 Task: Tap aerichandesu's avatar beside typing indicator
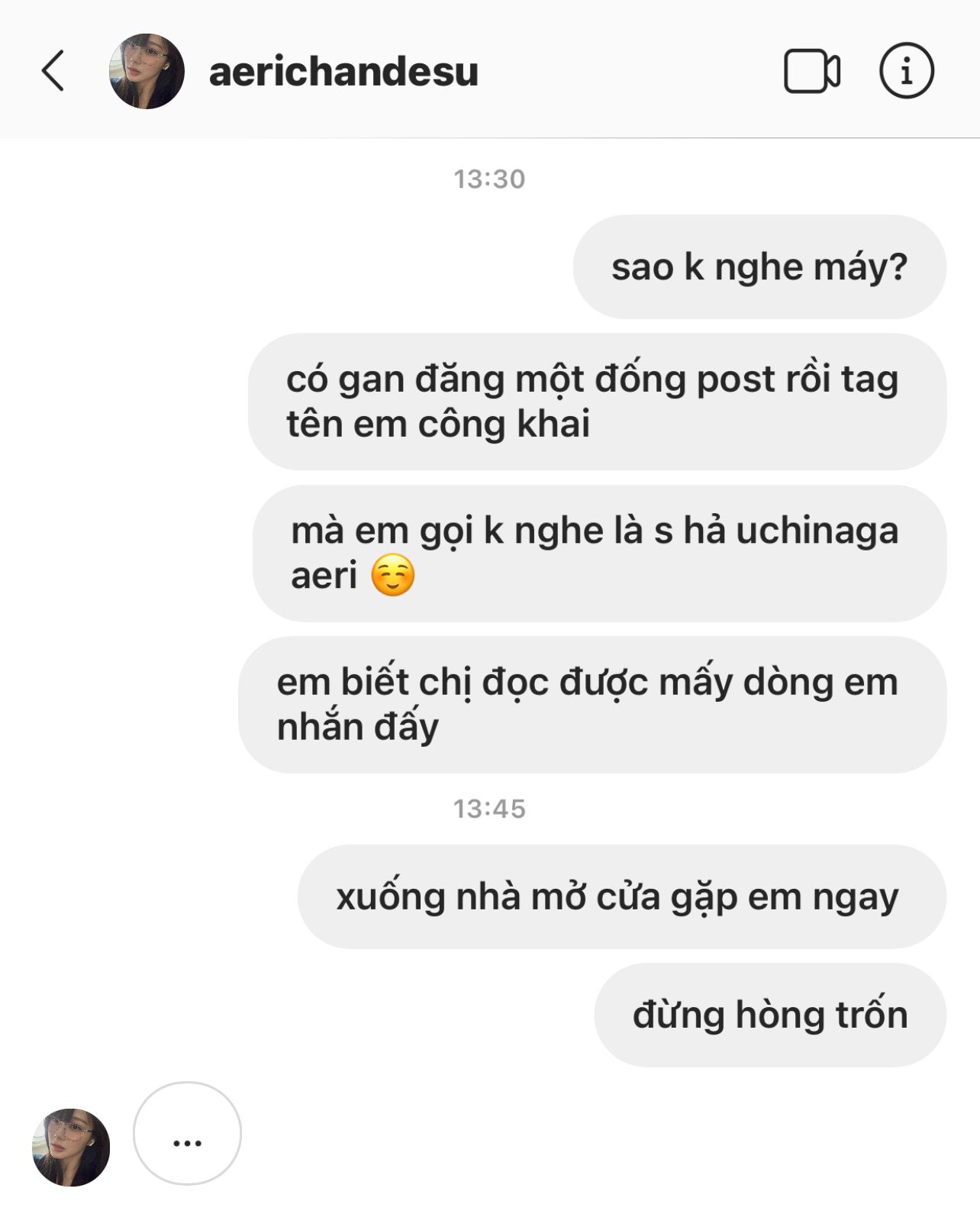tap(71, 1147)
